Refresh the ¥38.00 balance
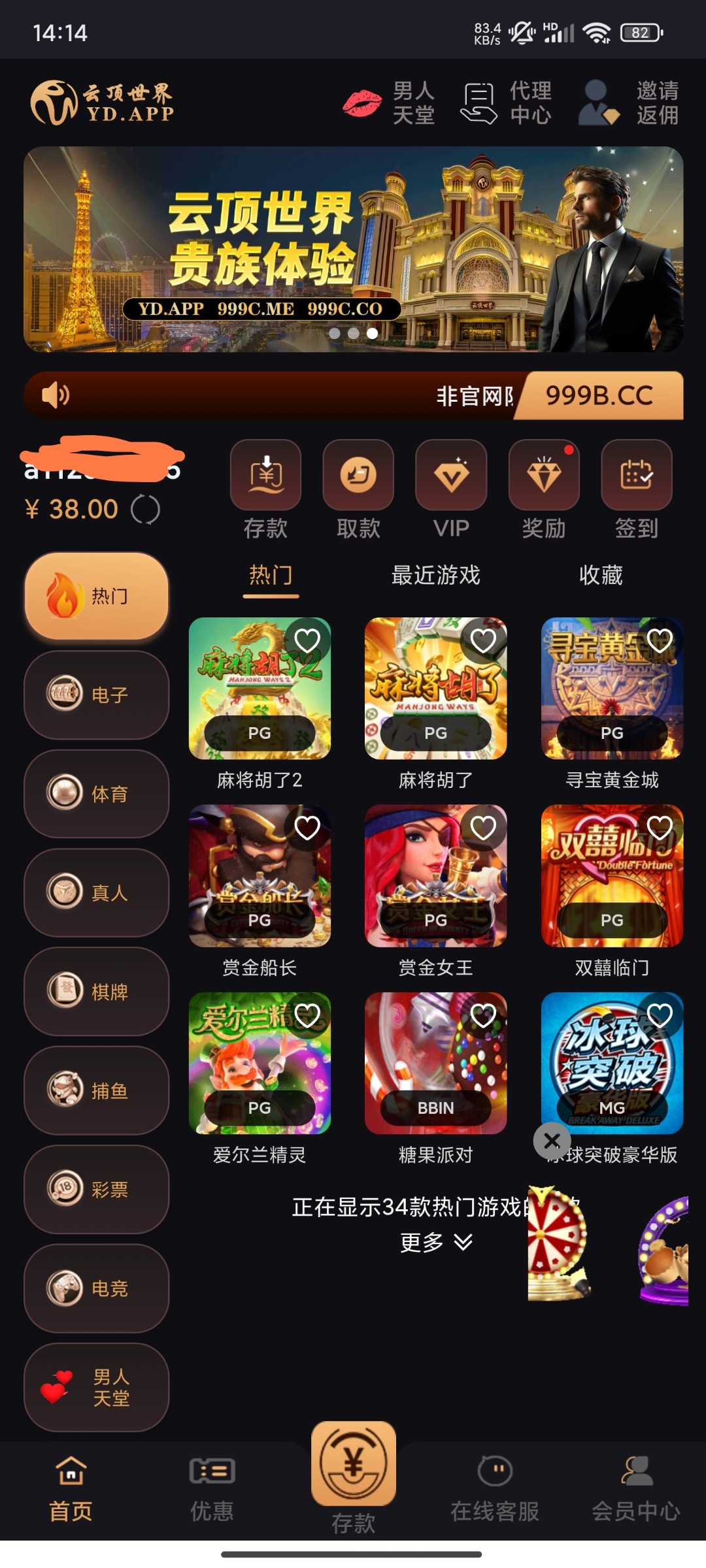The width and height of the screenshot is (706, 1568). coord(145,510)
